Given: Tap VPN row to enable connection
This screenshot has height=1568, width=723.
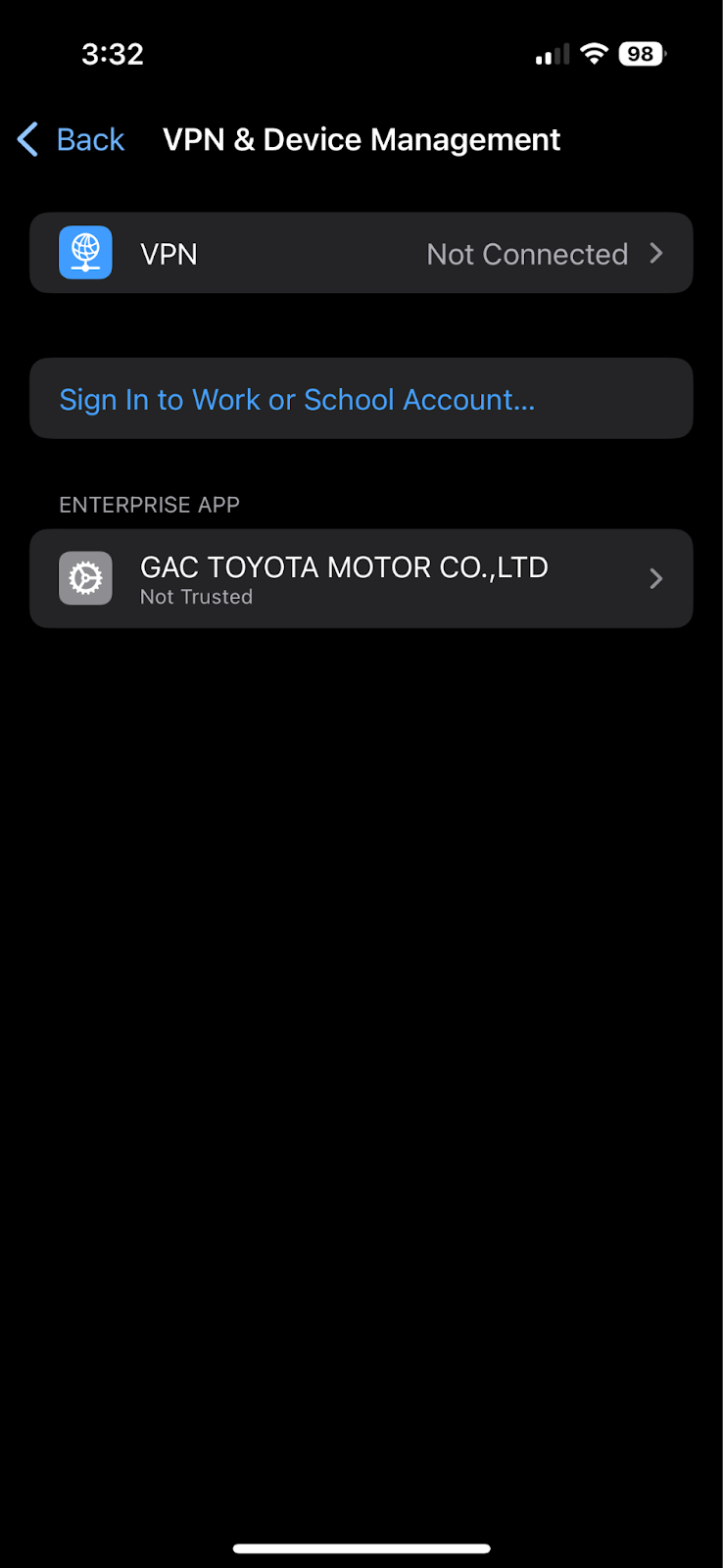Looking at the screenshot, I should tap(361, 253).
